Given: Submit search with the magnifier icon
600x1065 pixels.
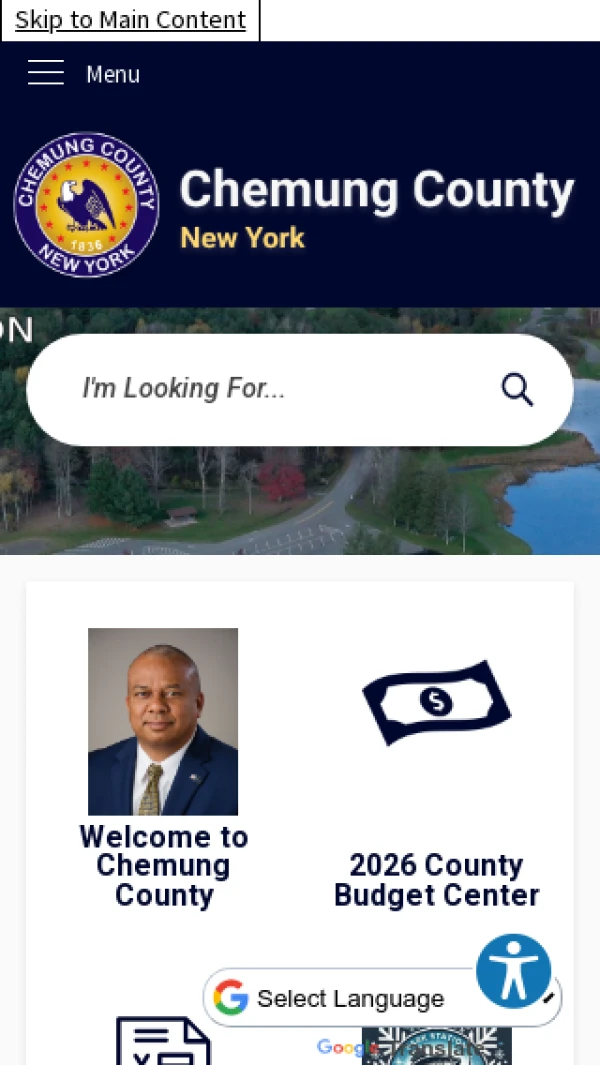Looking at the screenshot, I should point(517,389).
